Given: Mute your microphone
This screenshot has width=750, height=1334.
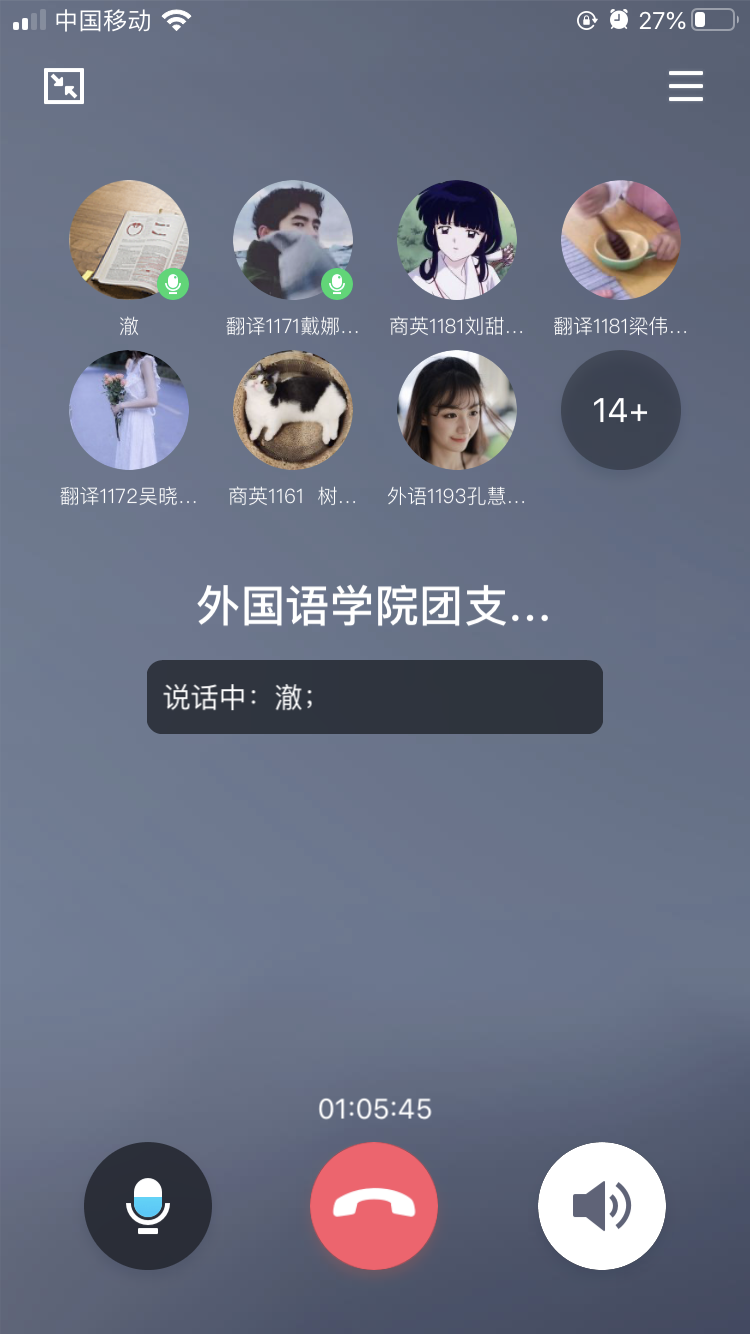Looking at the screenshot, I should 148,1205.
